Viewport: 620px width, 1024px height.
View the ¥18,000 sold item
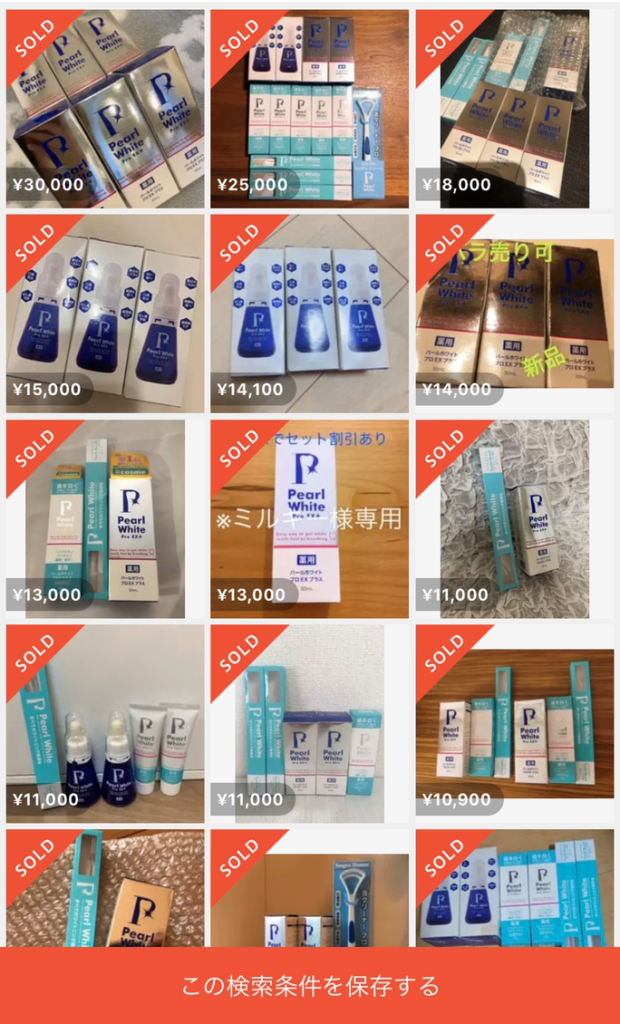click(x=514, y=108)
